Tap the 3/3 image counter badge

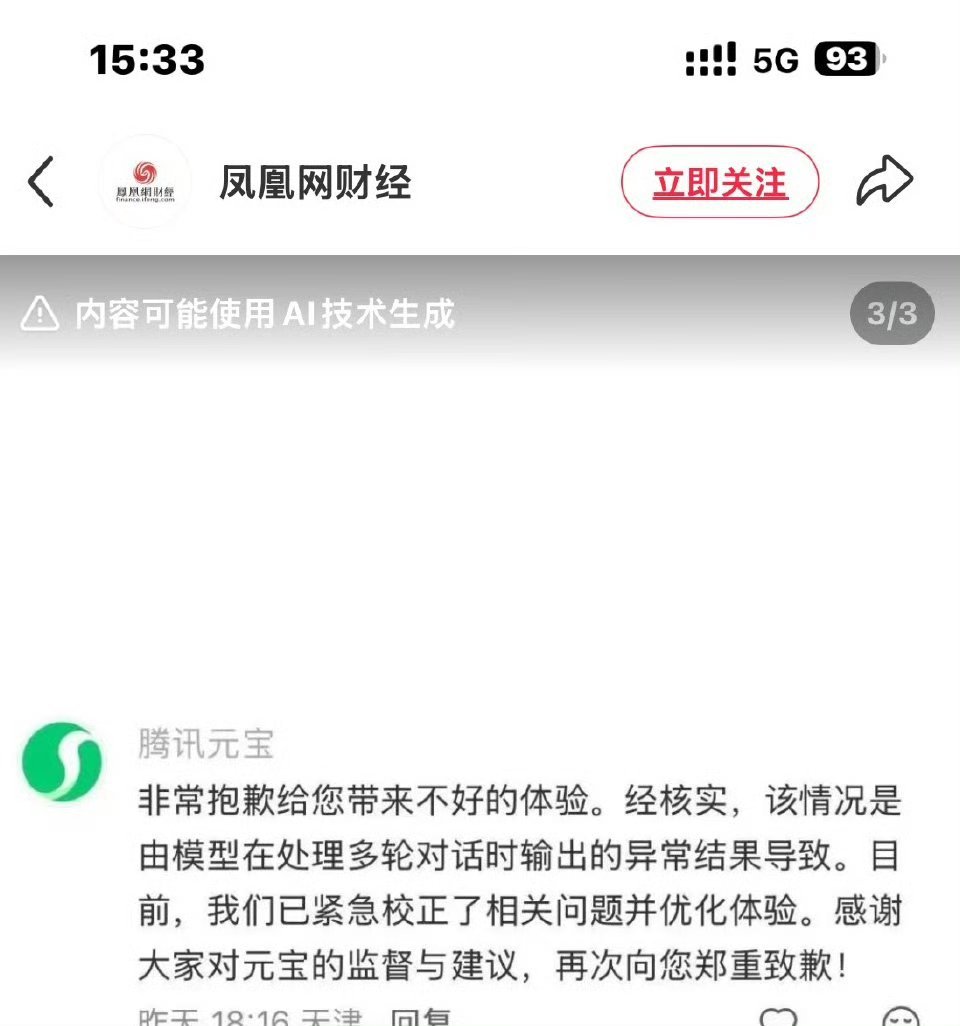pos(892,314)
